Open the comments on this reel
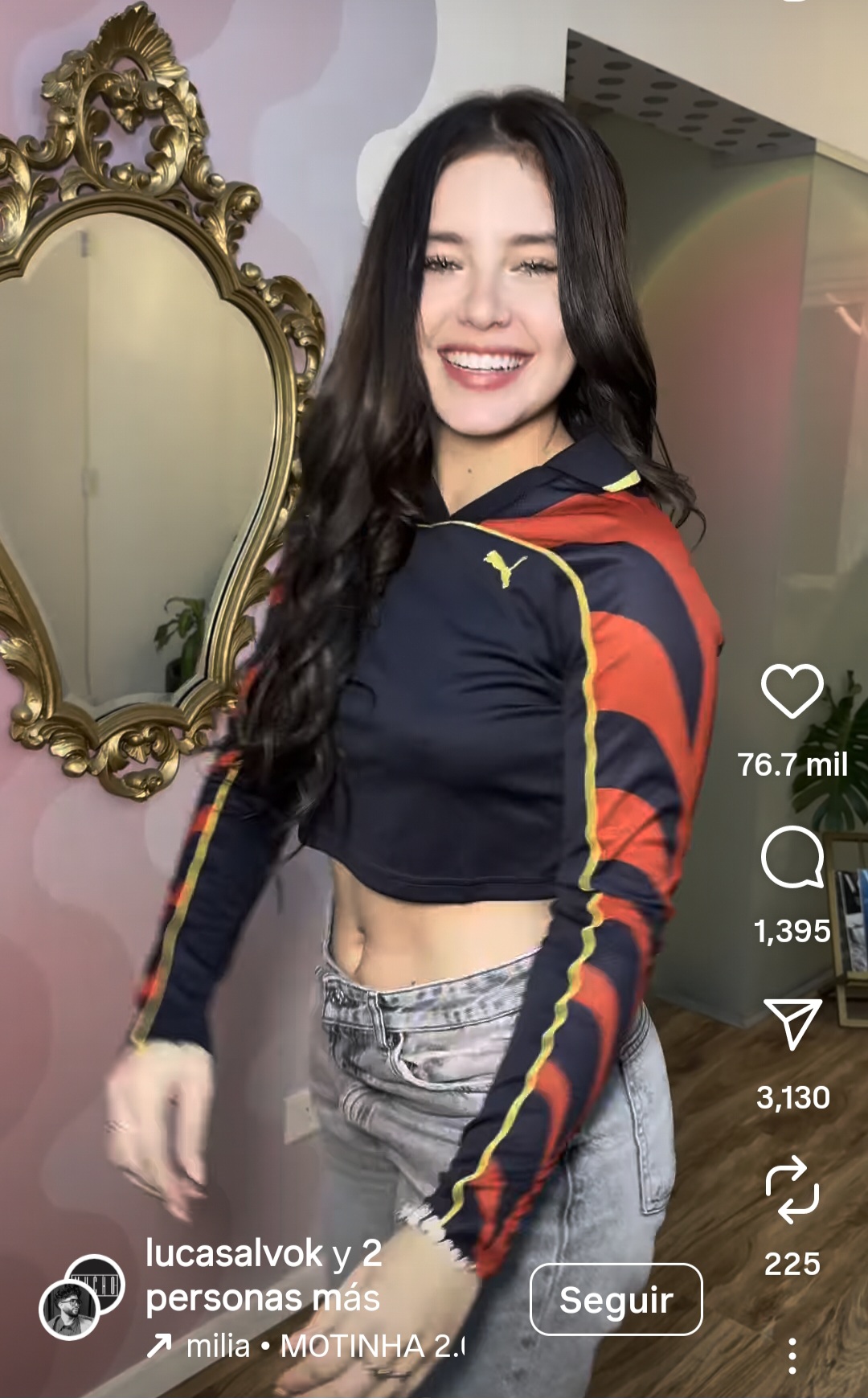The height and width of the screenshot is (1398, 868). (792, 857)
